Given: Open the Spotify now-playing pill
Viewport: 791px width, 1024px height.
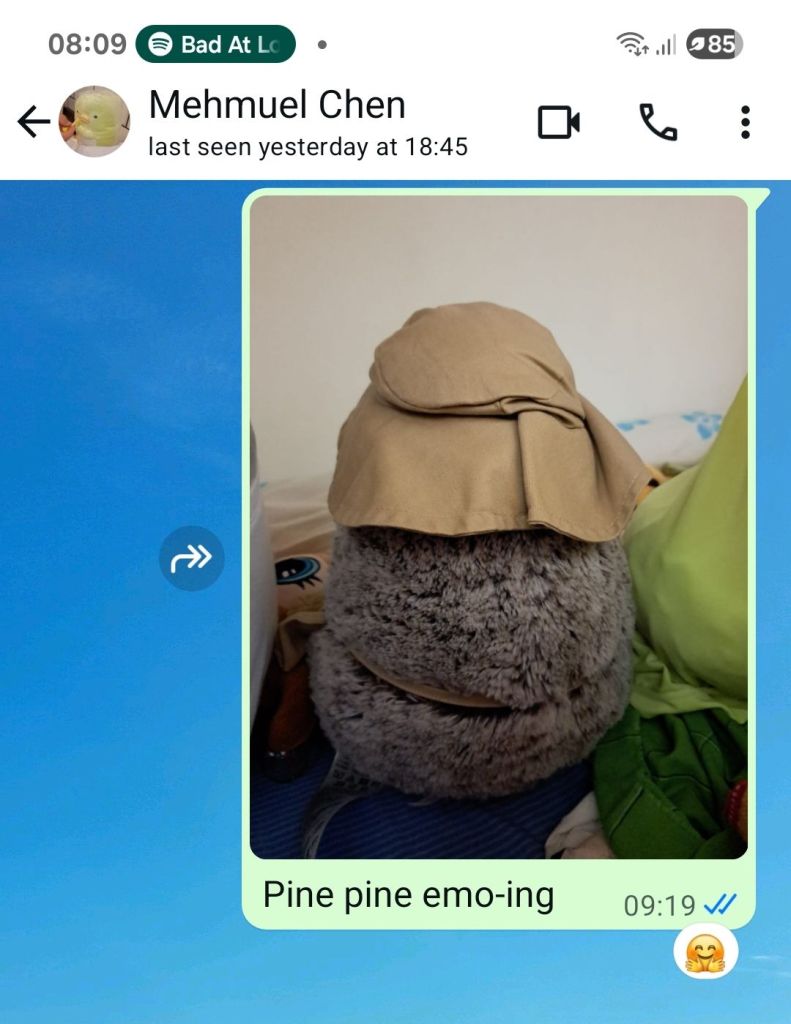Looking at the screenshot, I should point(215,44).
